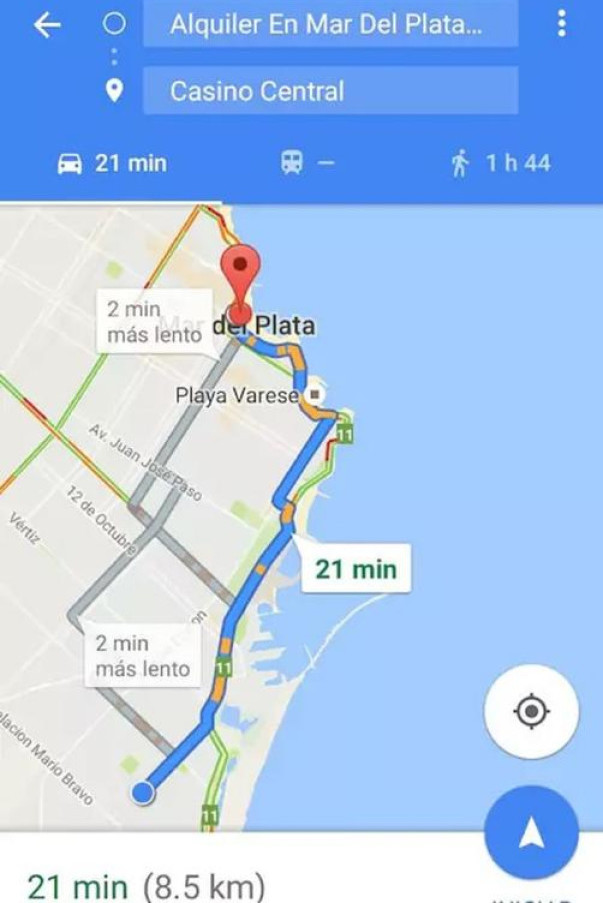Center map on my location
Screen dimensions: 603x903
(531, 711)
